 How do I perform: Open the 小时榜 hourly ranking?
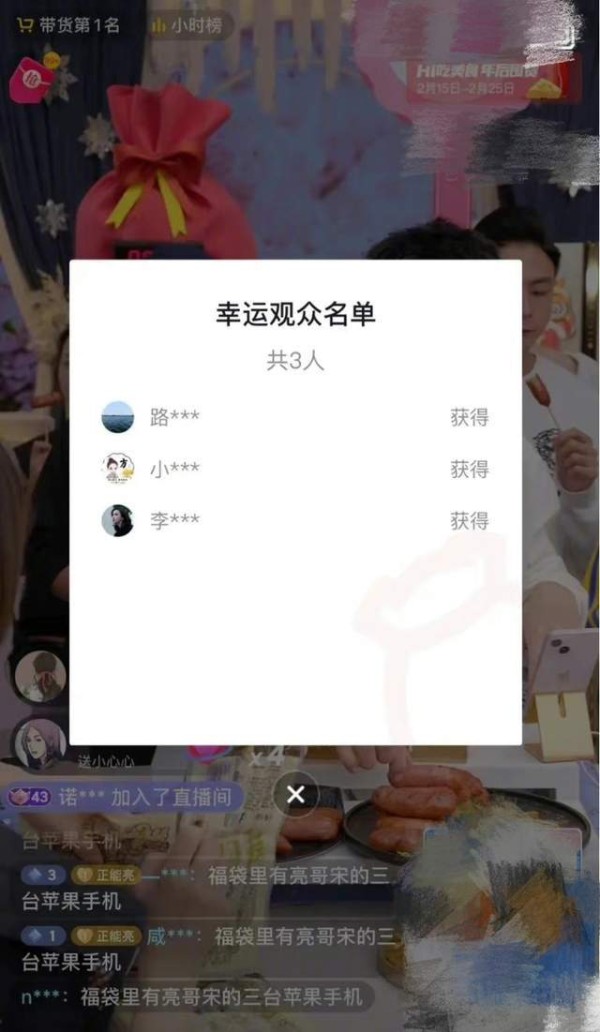[186, 25]
